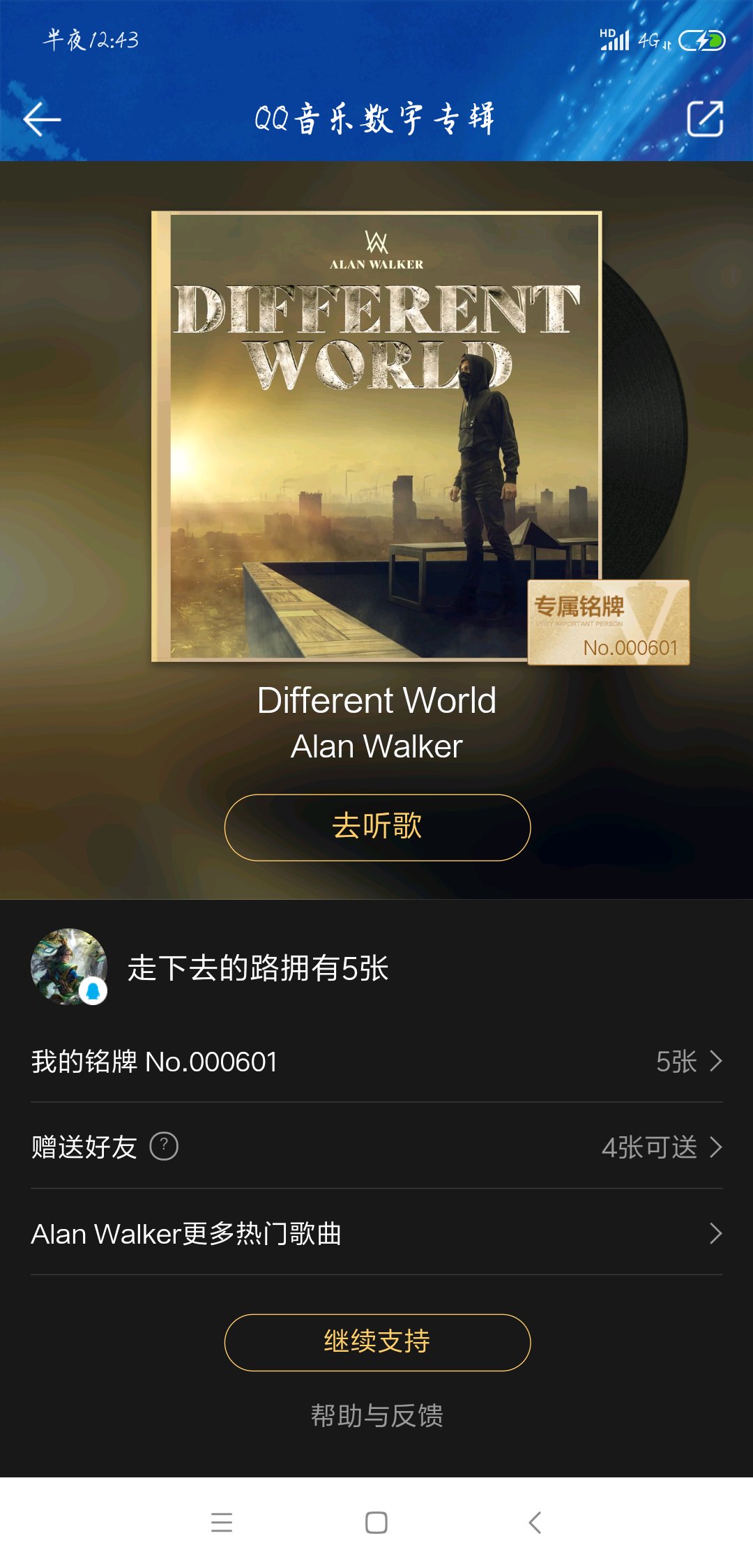
Task: Tap the system home button
Action: click(x=376, y=1522)
